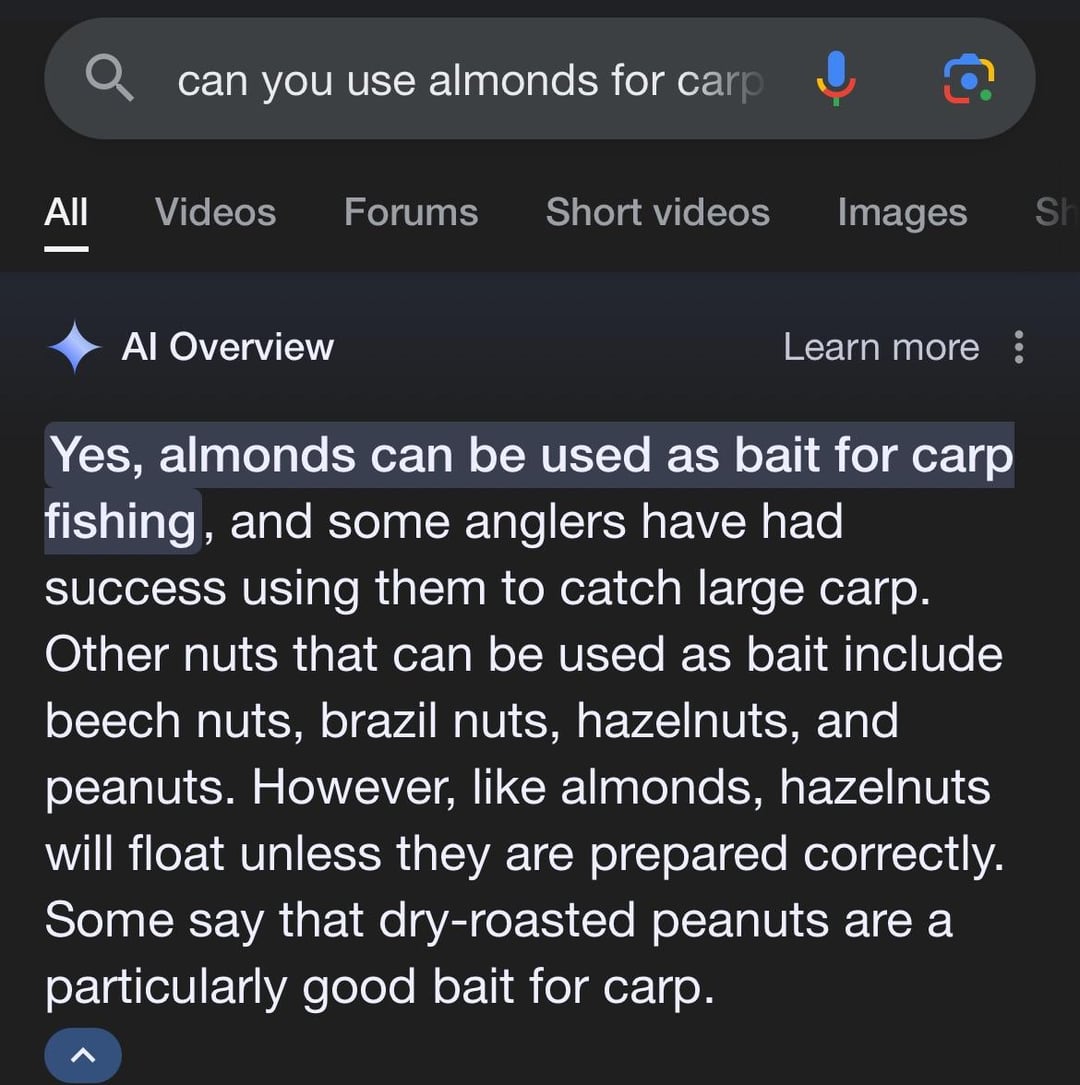Collapse the AI Overview with the chevron
The image size is (1080, 1085).
[83, 1055]
